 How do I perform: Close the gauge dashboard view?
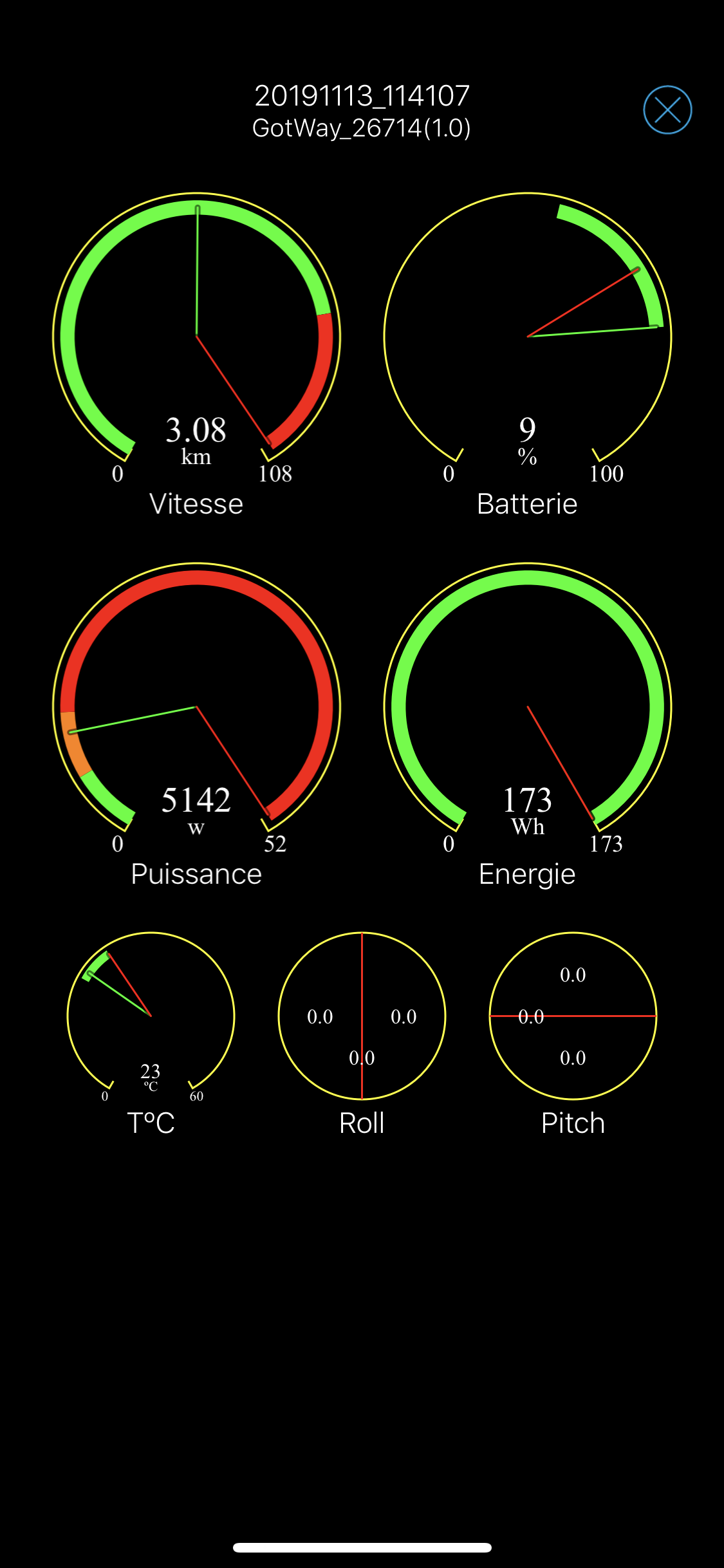[667, 110]
